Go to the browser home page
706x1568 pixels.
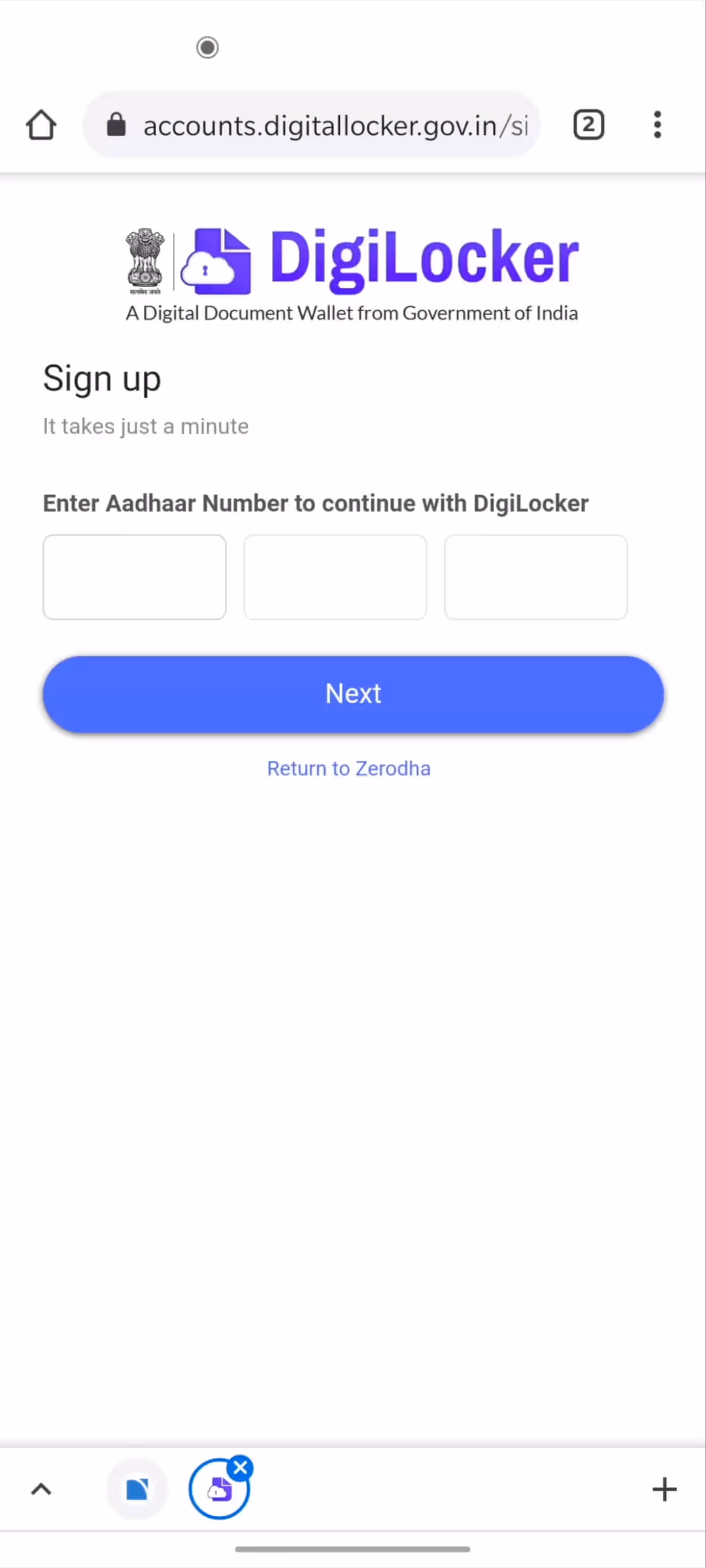point(41,125)
